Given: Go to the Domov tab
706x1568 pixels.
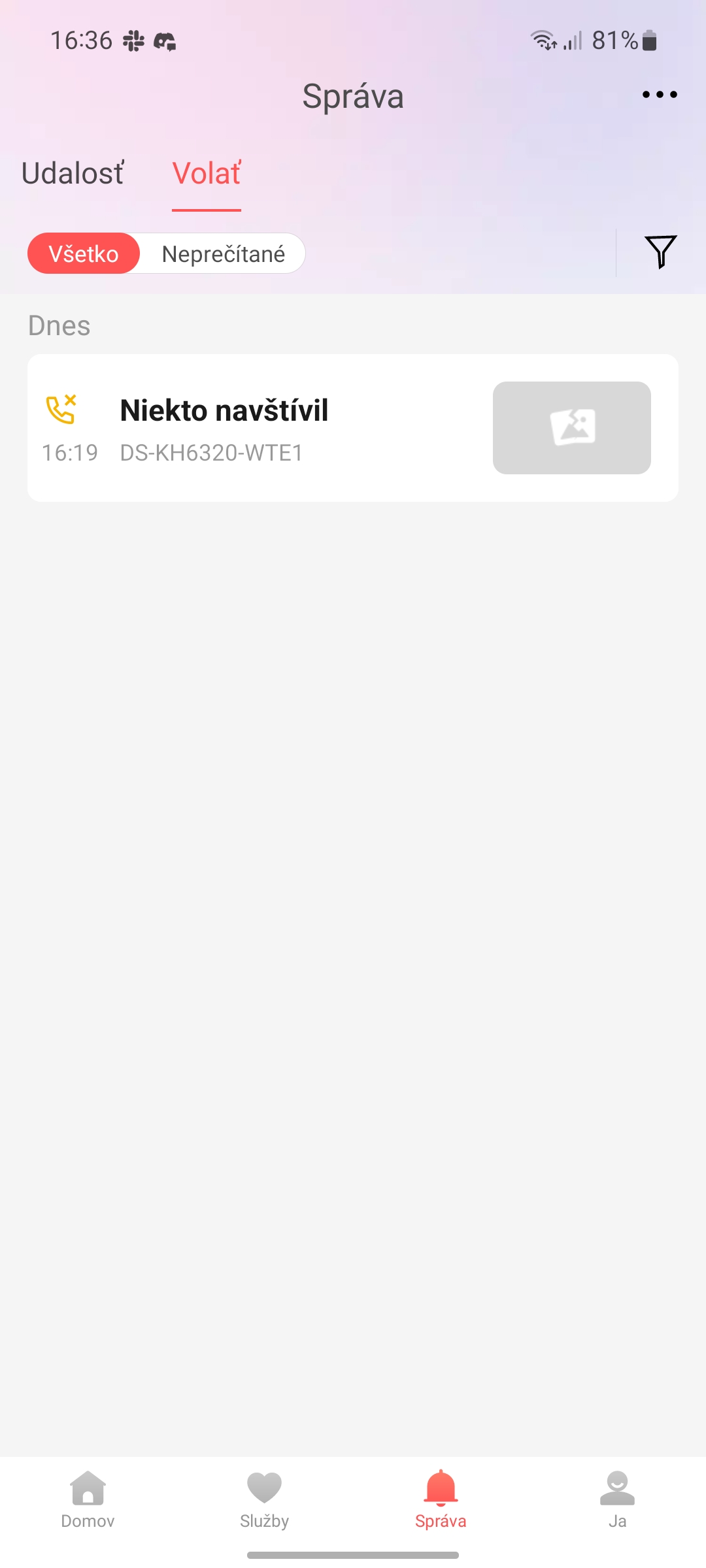Looking at the screenshot, I should (88, 1499).
